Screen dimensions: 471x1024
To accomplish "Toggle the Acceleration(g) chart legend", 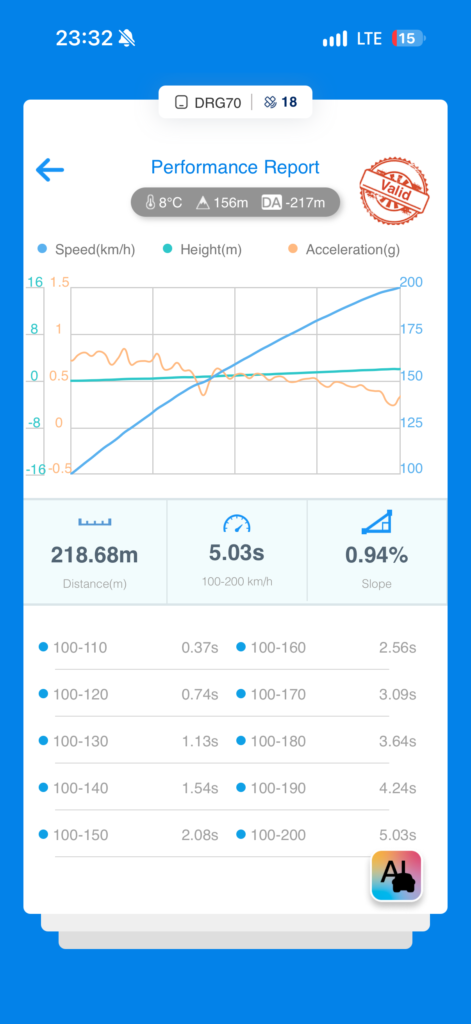I will (344, 249).
